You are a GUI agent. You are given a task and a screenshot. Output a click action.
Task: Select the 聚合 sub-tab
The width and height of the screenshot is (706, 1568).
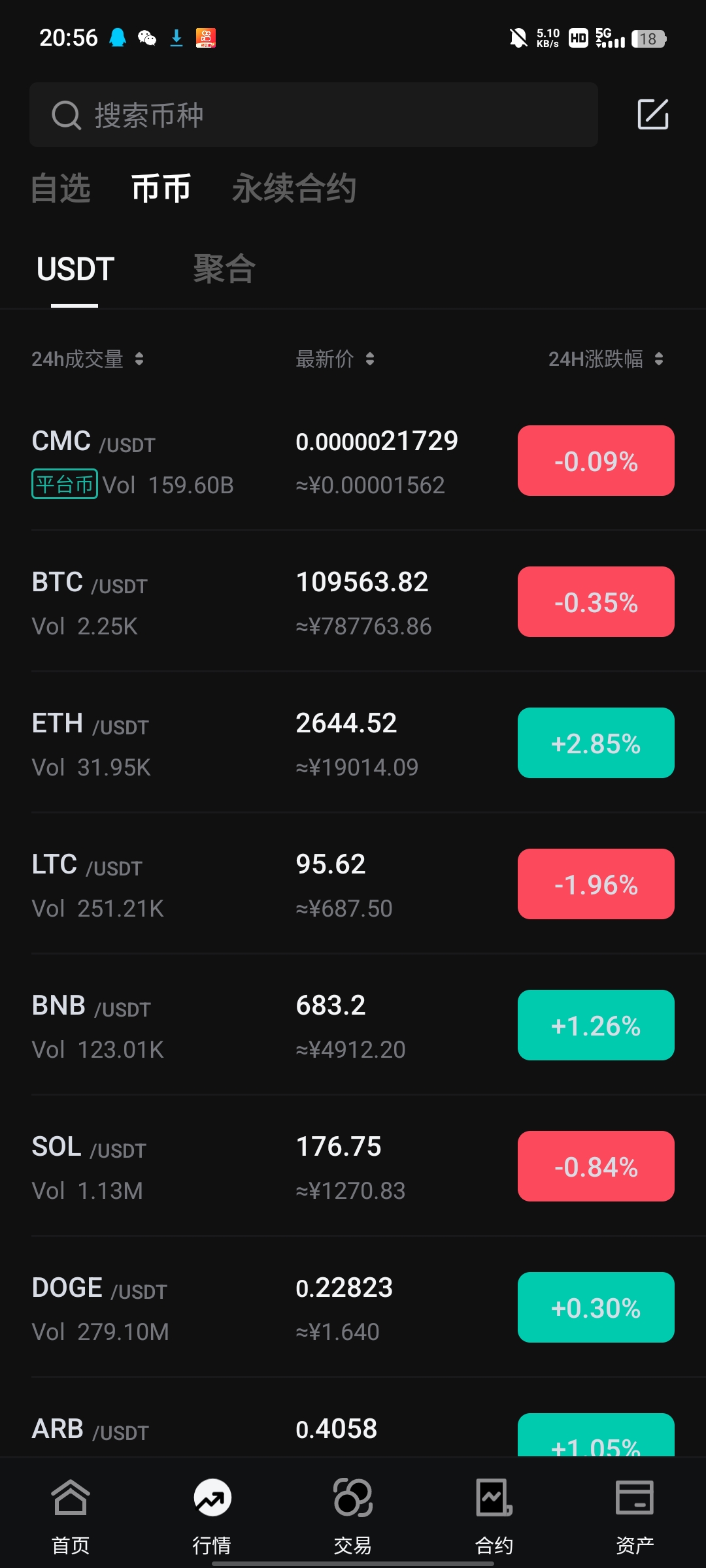(224, 269)
